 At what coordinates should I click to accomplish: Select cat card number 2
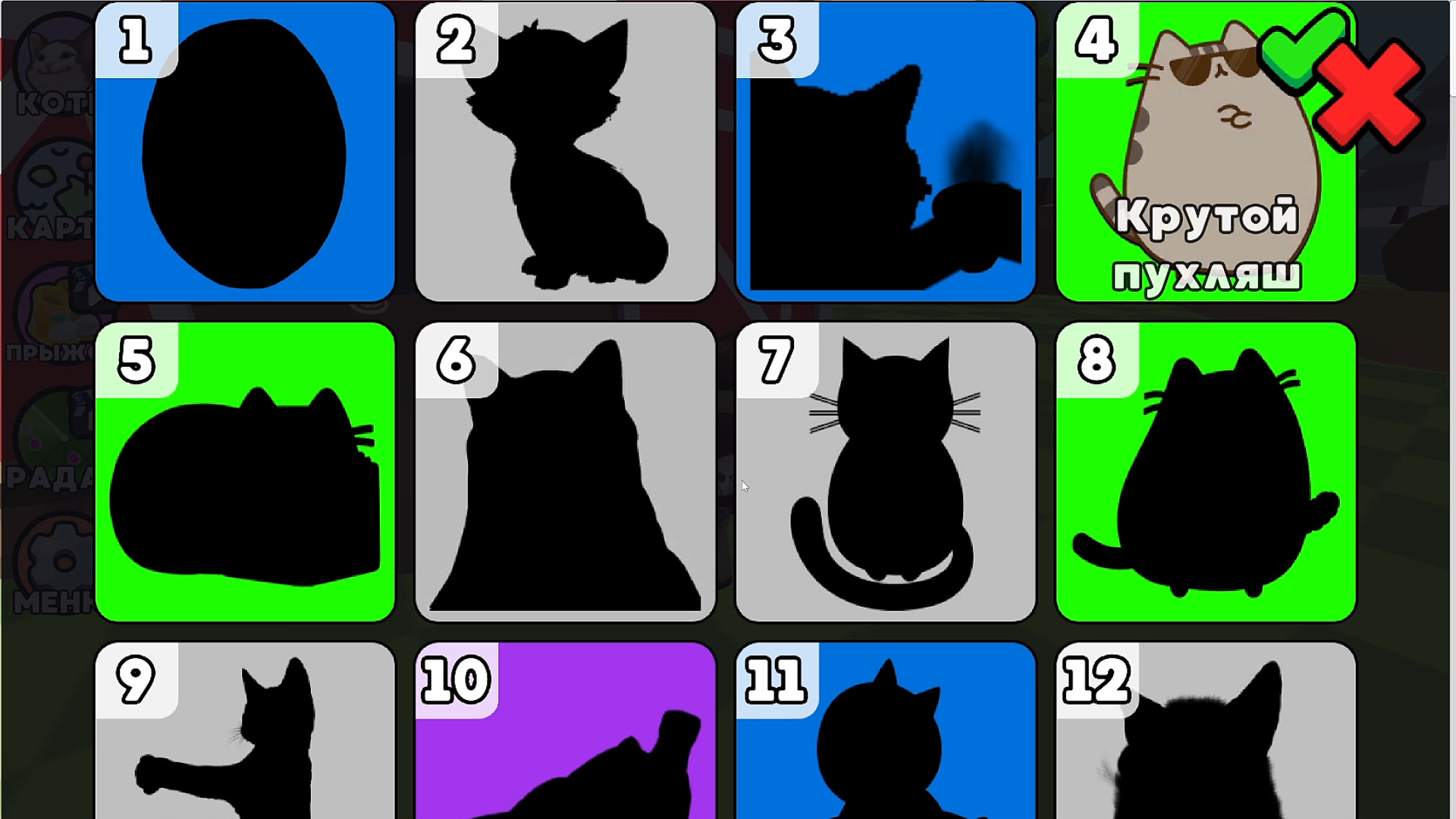[x=565, y=152]
